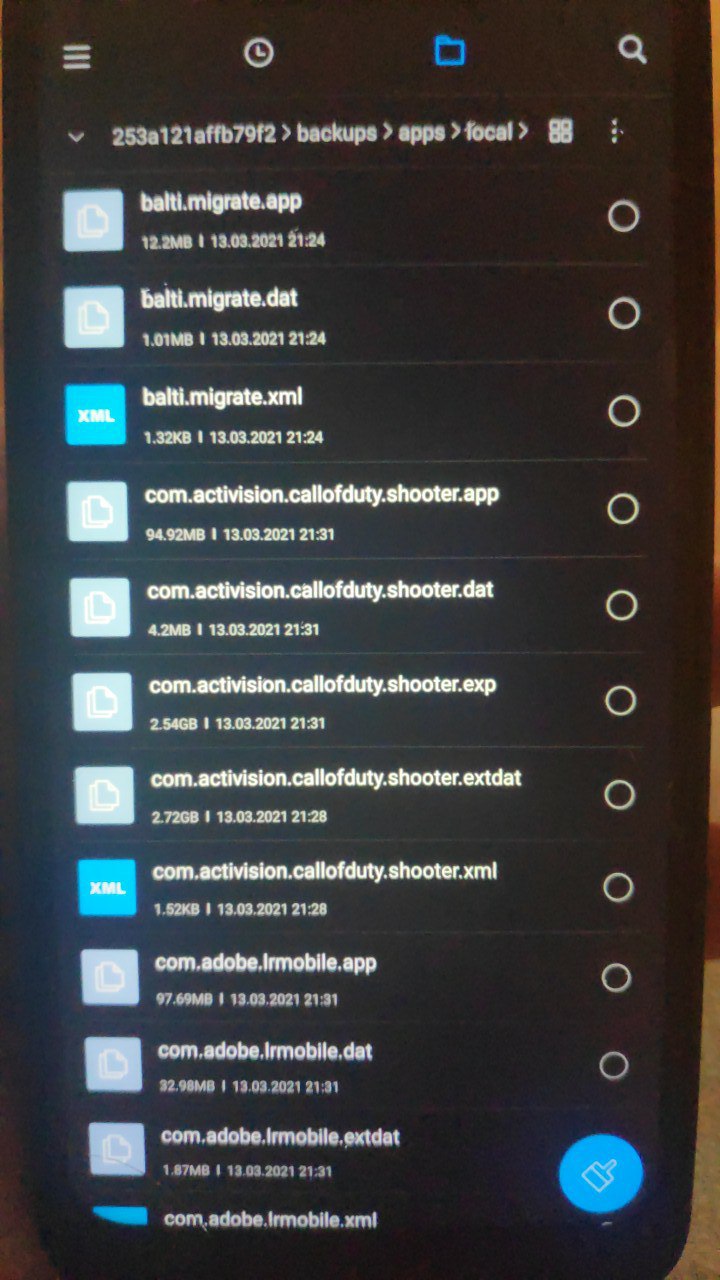Select com.activision.callofduty.shooter.extdat circle
The image size is (720, 1280).
tap(620, 795)
